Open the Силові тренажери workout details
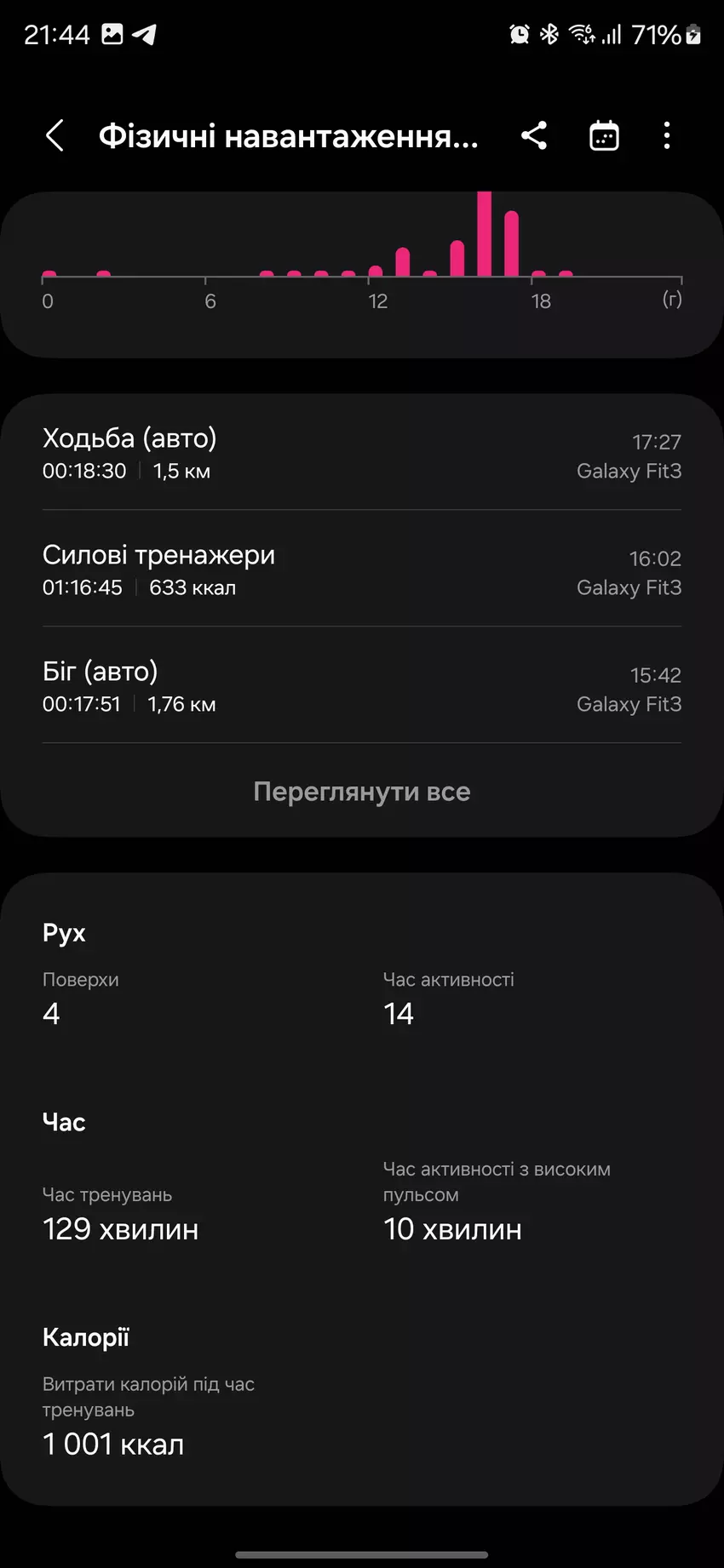 361,569
